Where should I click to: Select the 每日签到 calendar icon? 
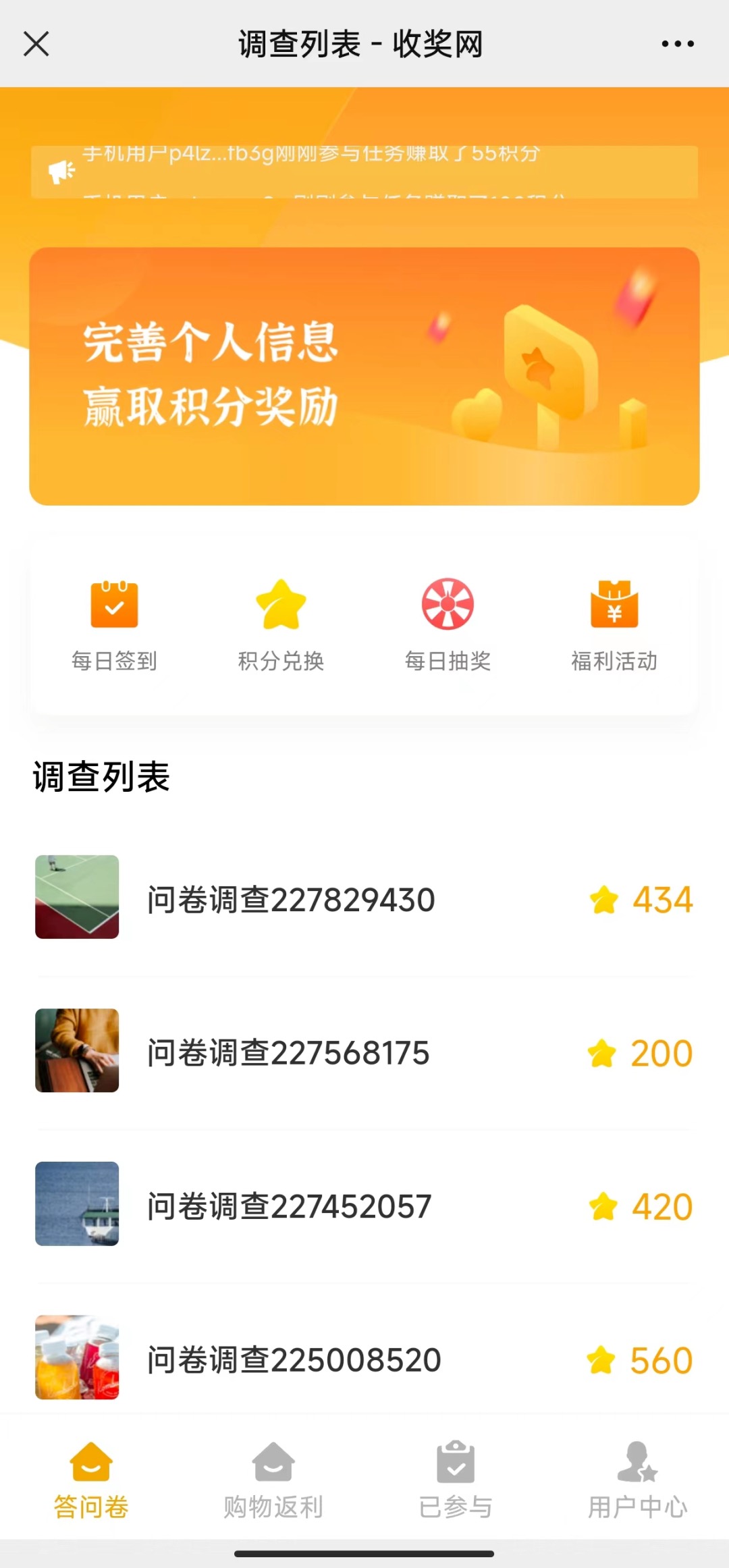[113, 605]
